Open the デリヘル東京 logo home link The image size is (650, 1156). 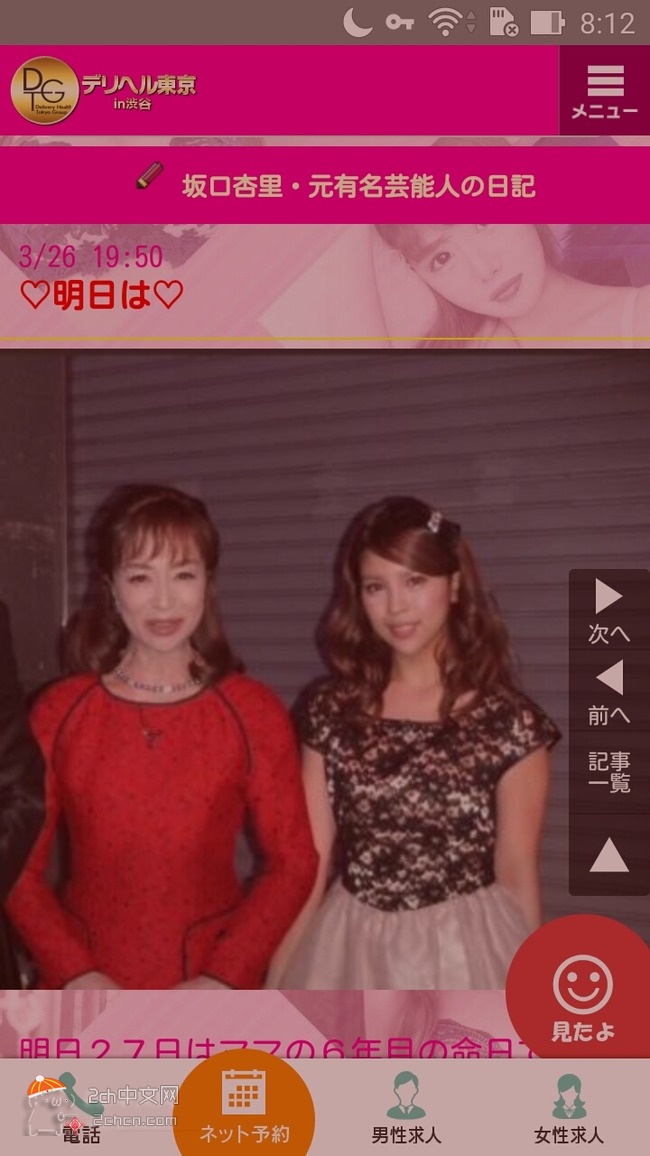coord(105,91)
